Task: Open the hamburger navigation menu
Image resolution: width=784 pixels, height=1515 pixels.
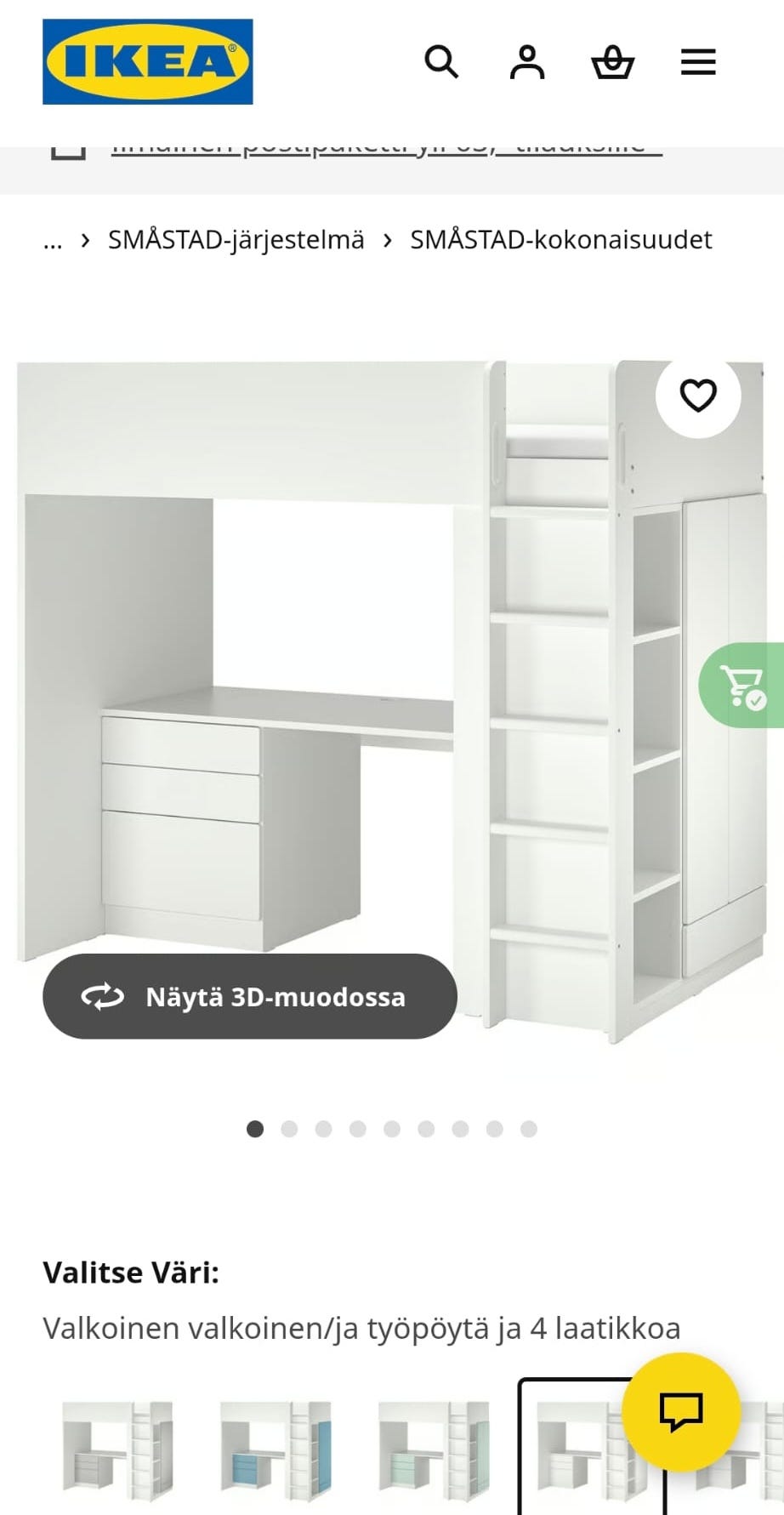Action: (697, 61)
